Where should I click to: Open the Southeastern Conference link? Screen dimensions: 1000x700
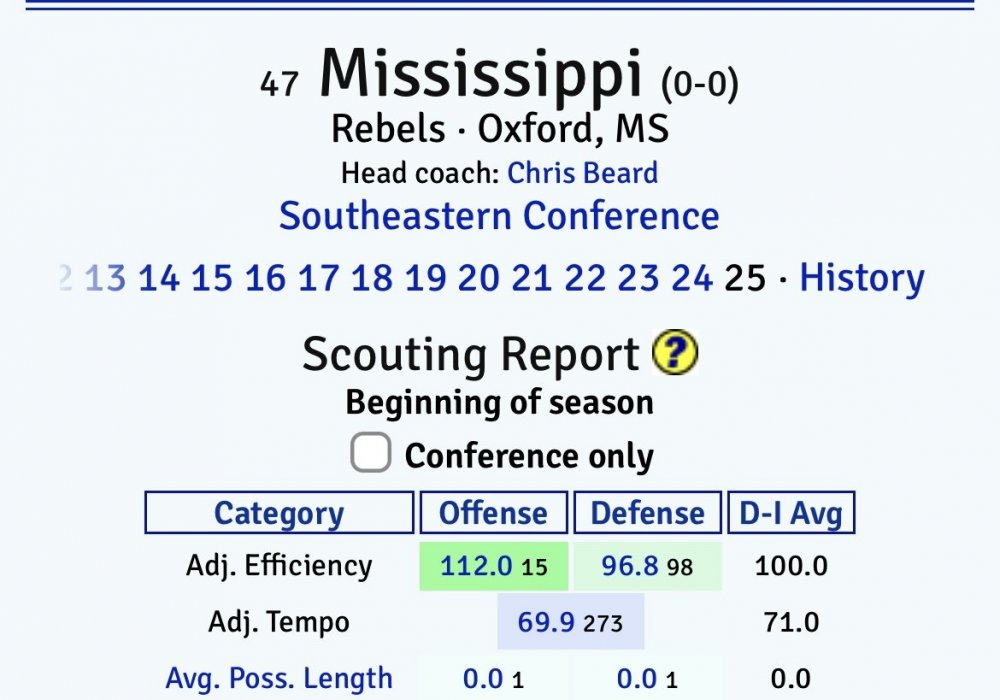point(499,216)
